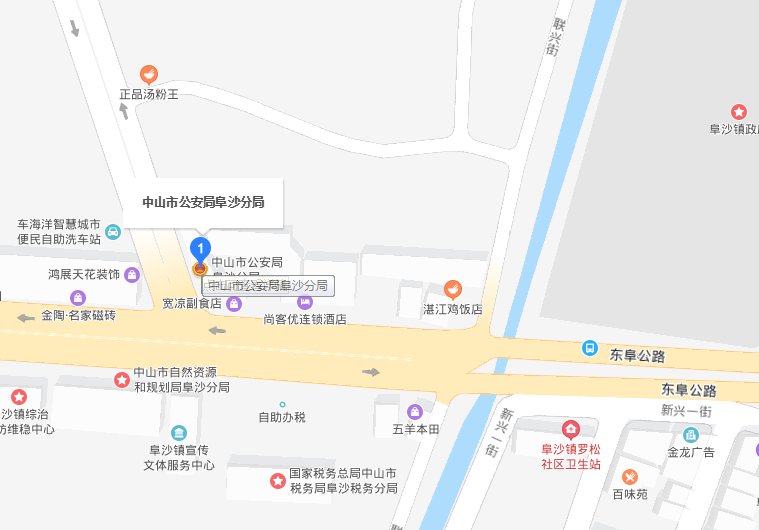
Task: Select the 国家税务总局中山市税务局阜沙税务分局 marker
Action: click(x=277, y=482)
